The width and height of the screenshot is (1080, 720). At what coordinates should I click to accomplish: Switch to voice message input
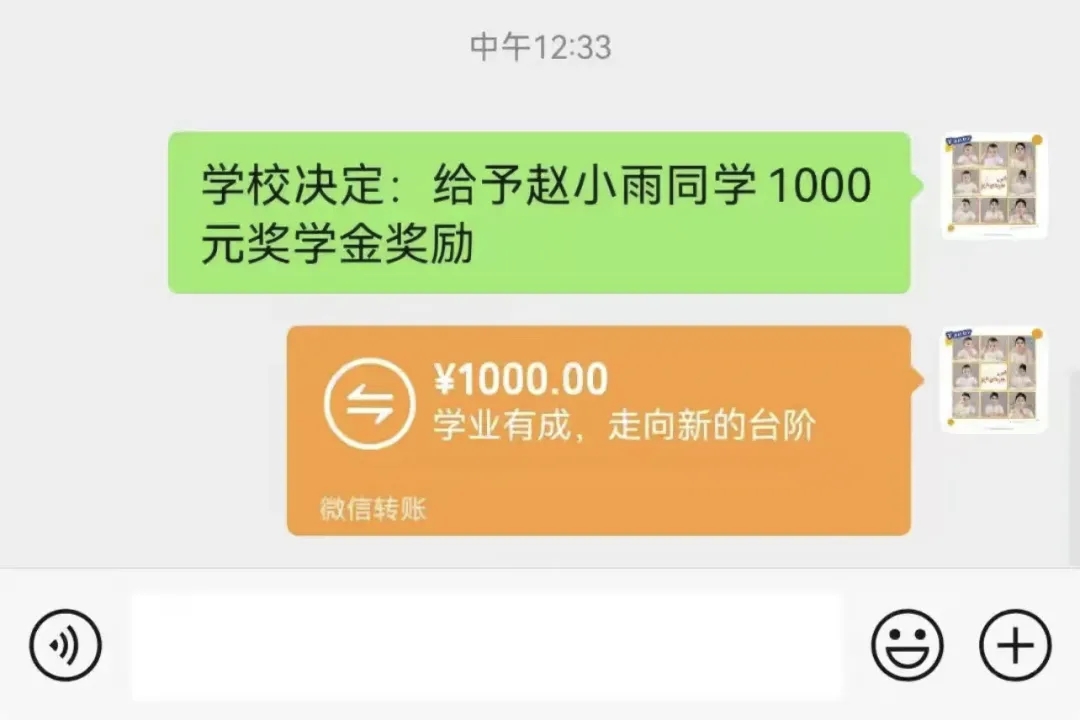[65, 645]
